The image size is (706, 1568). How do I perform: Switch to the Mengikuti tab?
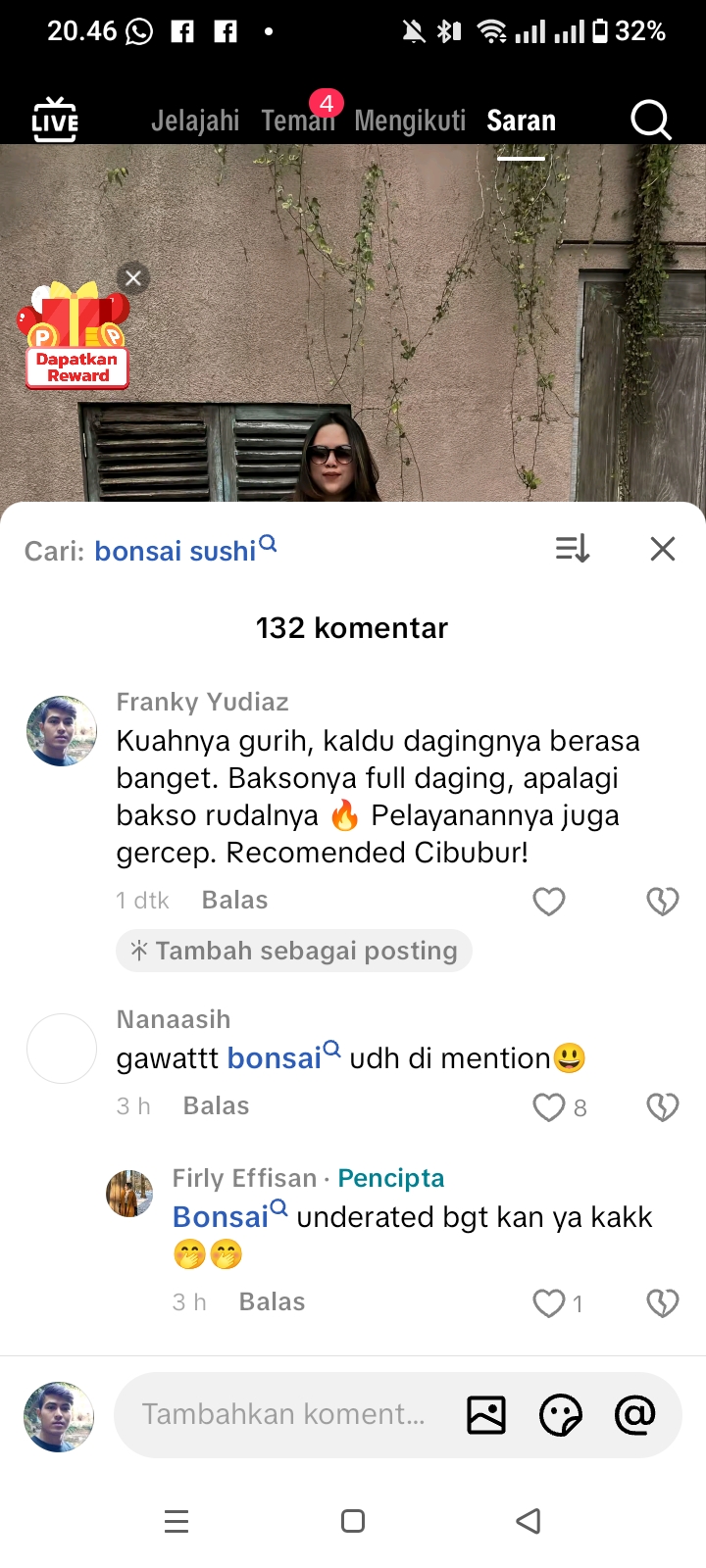(410, 121)
